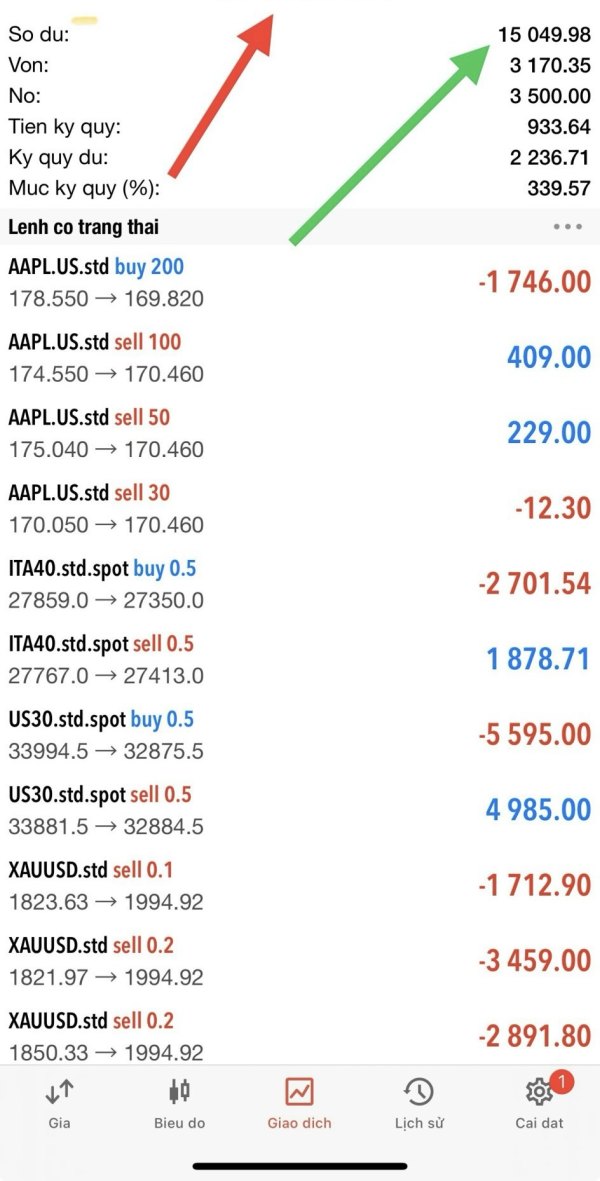Open XAUUSD.std sell 0.2 opened at 1850.33
The width and height of the screenshot is (600, 1181).
coord(300,1036)
